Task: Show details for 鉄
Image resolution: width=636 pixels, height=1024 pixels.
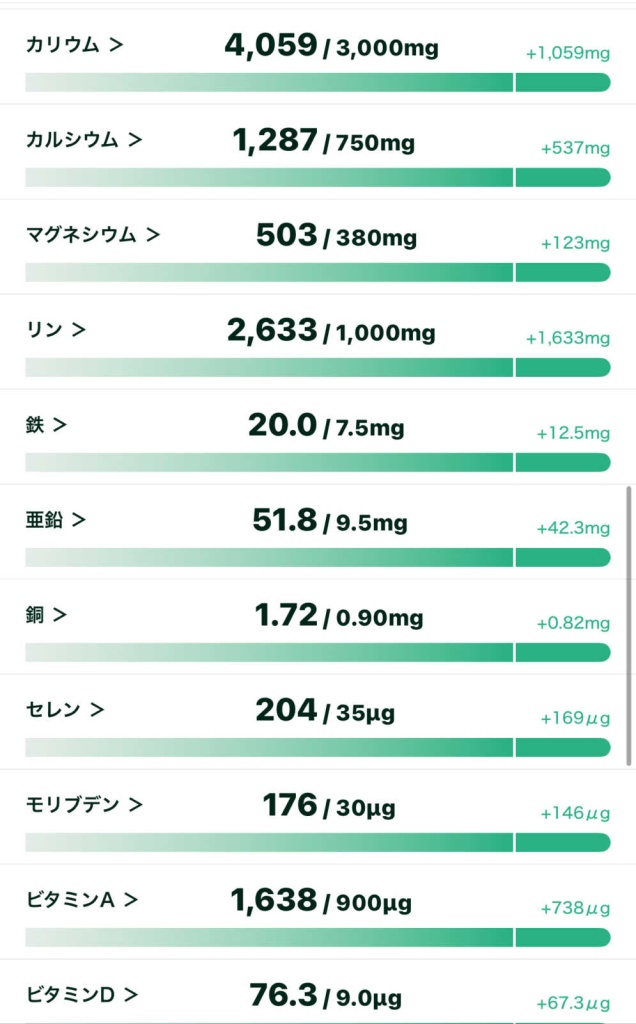Action: pos(46,425)
